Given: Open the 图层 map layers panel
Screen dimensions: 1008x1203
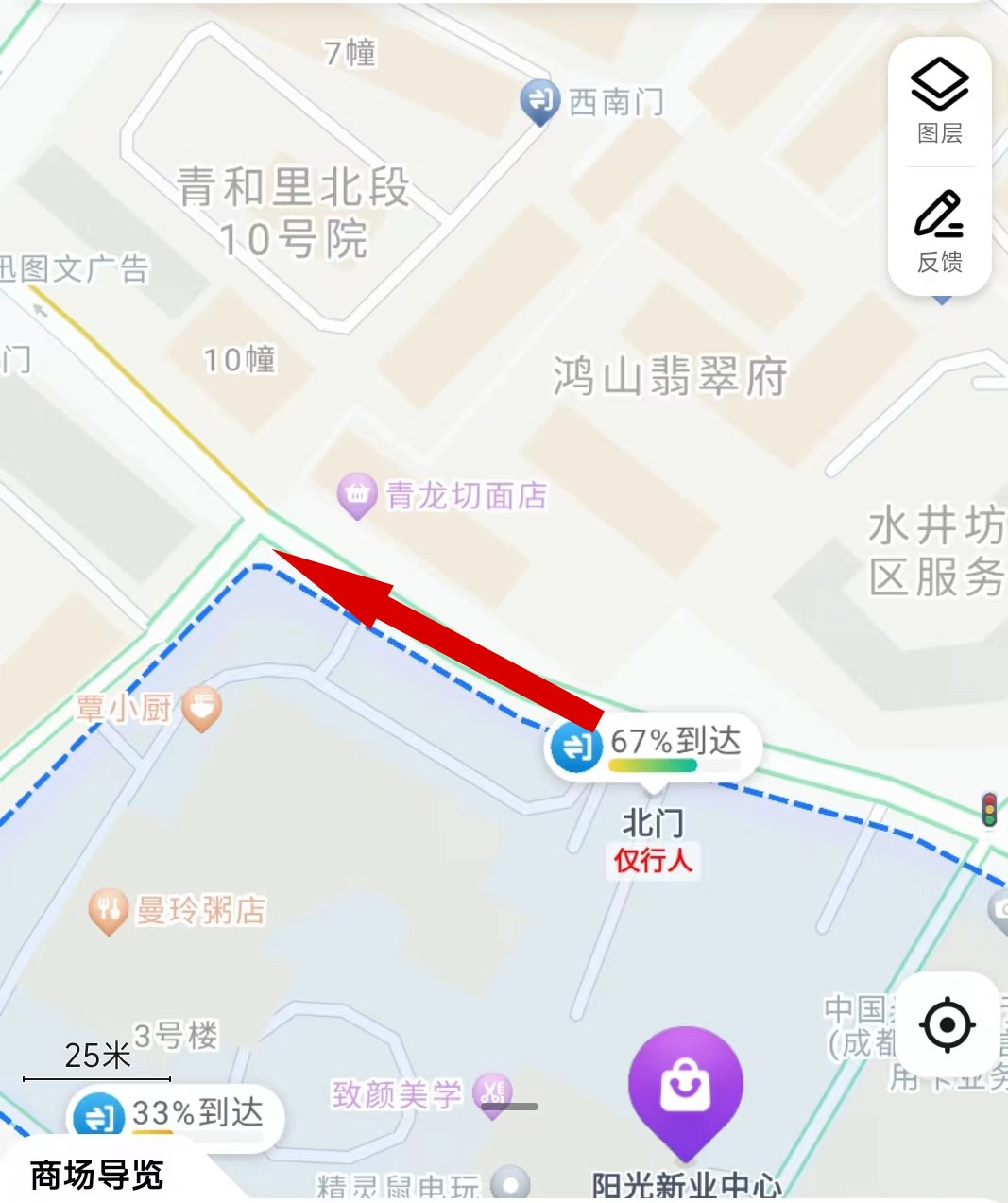Looking at the screenshot, I should (940, 99).
